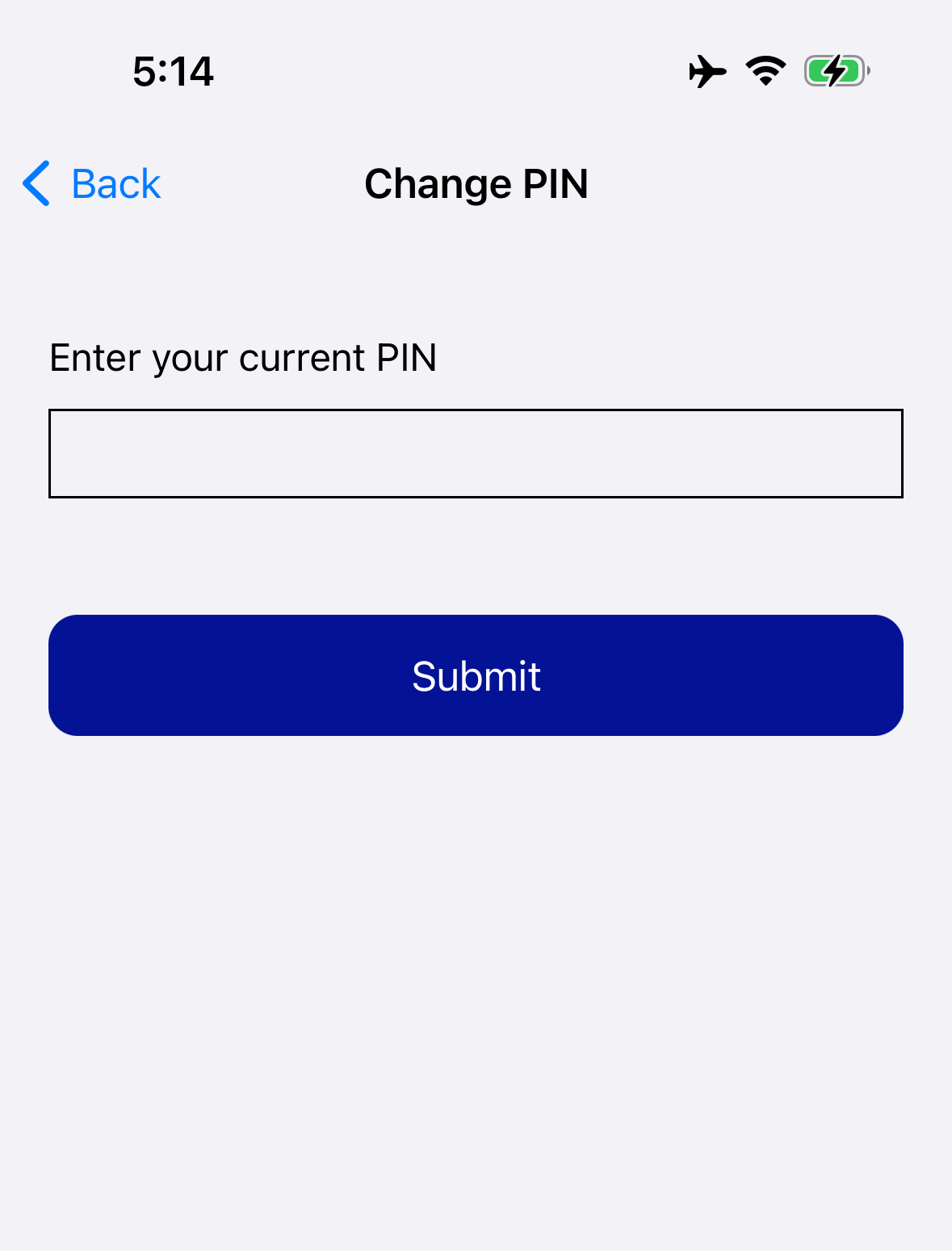The image size is (952, 1257).
Task: Focus the current PIN input field
Action: 476,453
